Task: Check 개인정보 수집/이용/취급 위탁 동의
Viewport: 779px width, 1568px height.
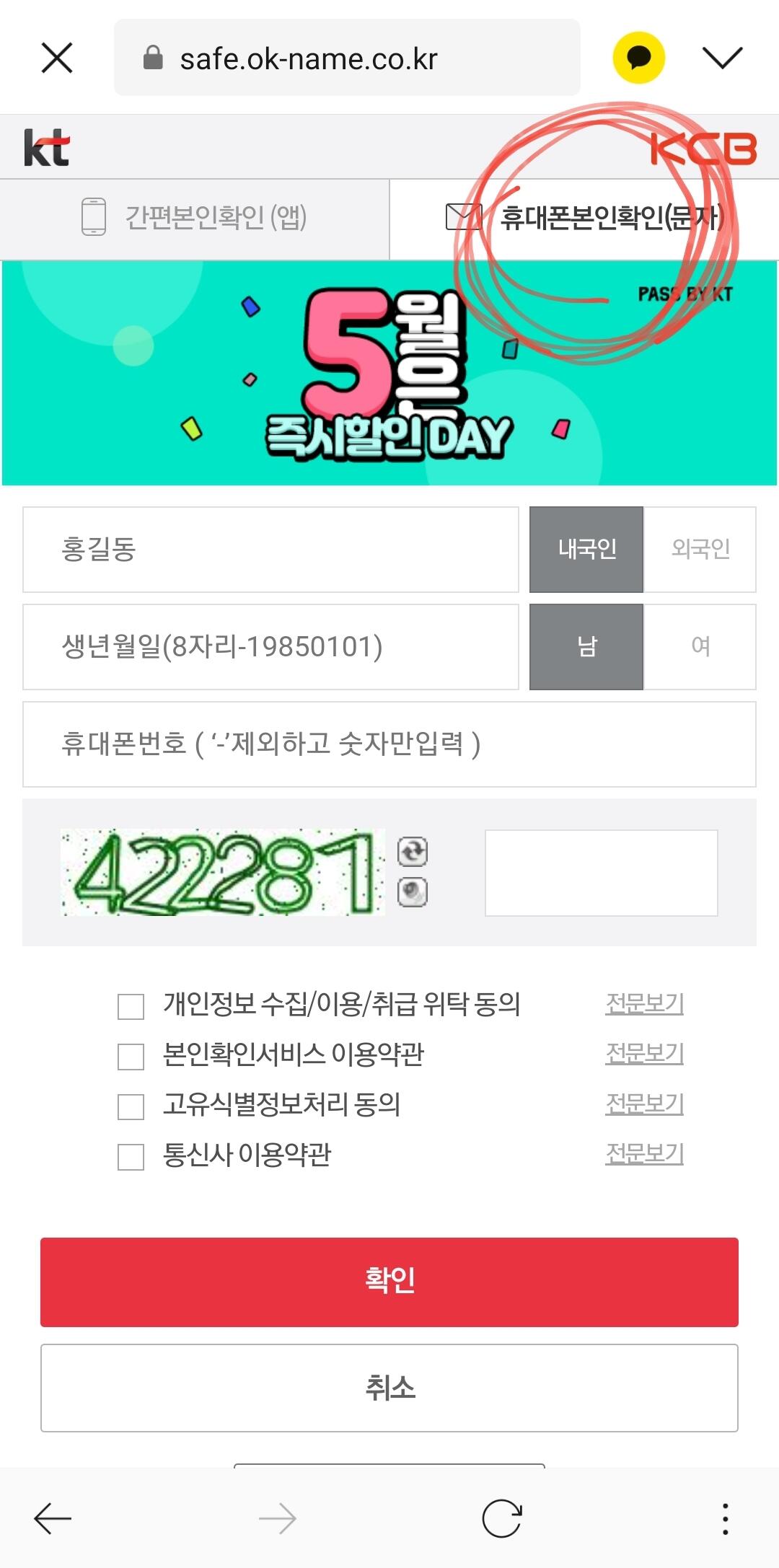Action: point(131,1006)
